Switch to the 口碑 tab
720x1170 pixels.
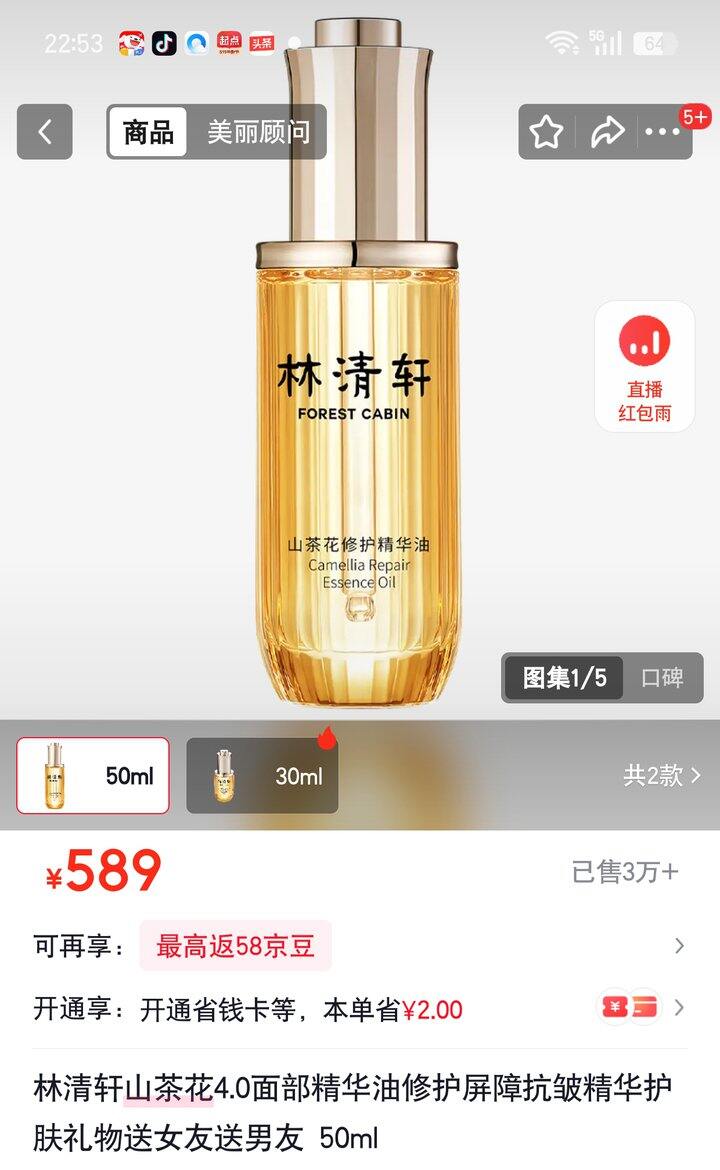(662, 677)
